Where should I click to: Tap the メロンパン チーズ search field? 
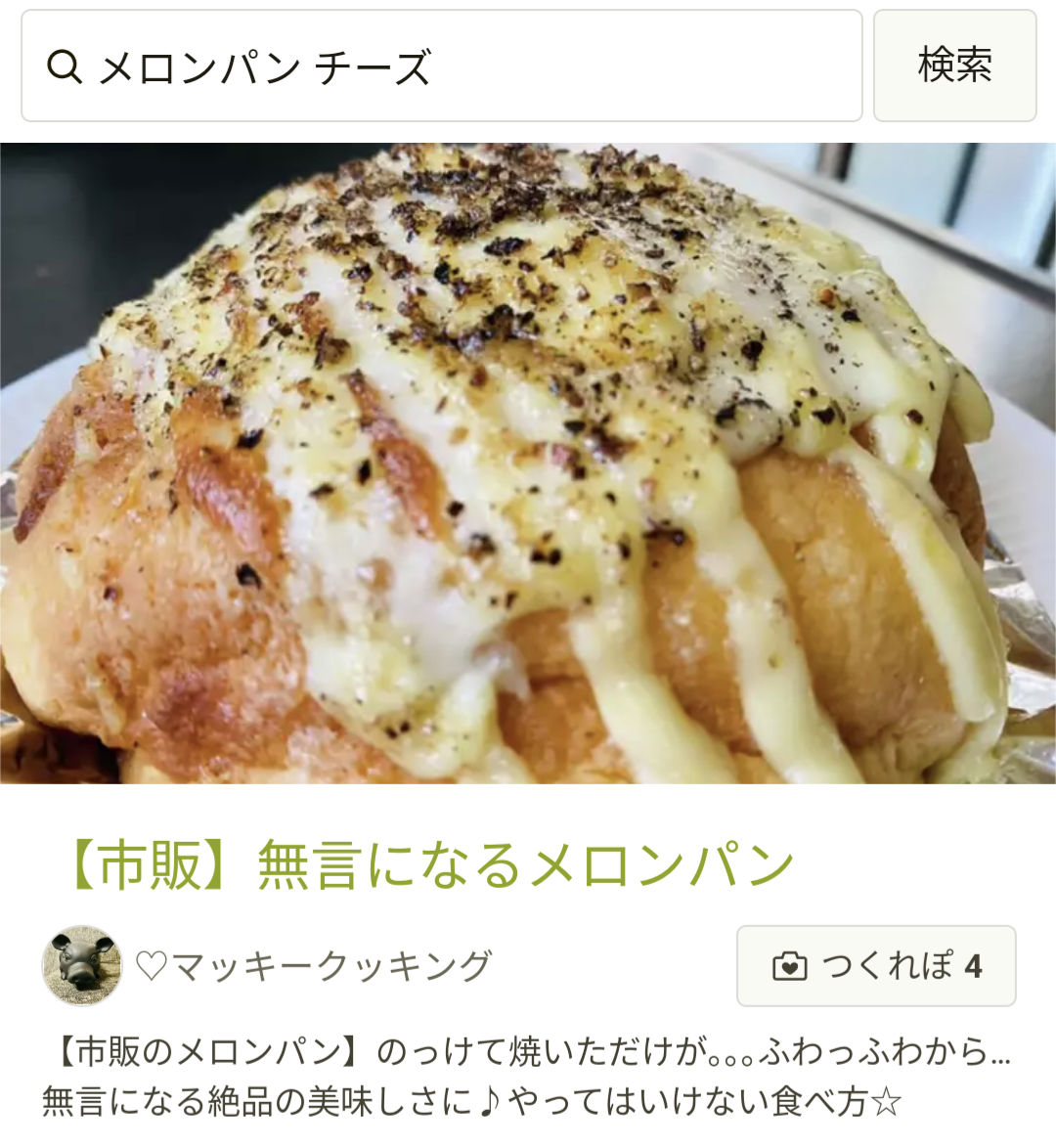coord(440,66)
